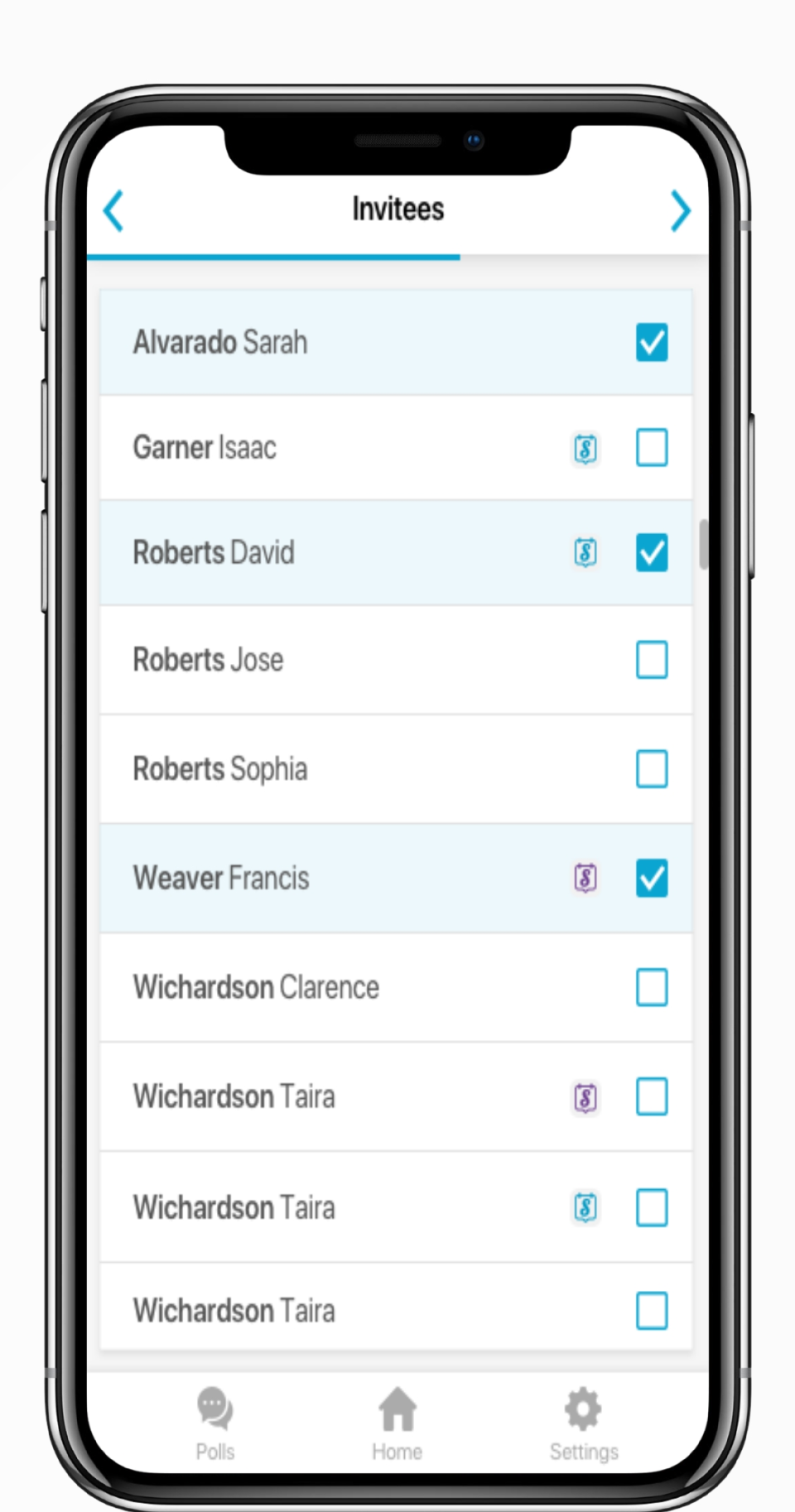Proceed with the right arrow next to Invitees
Screen dimensions: 795x1512
pos(680,210)
